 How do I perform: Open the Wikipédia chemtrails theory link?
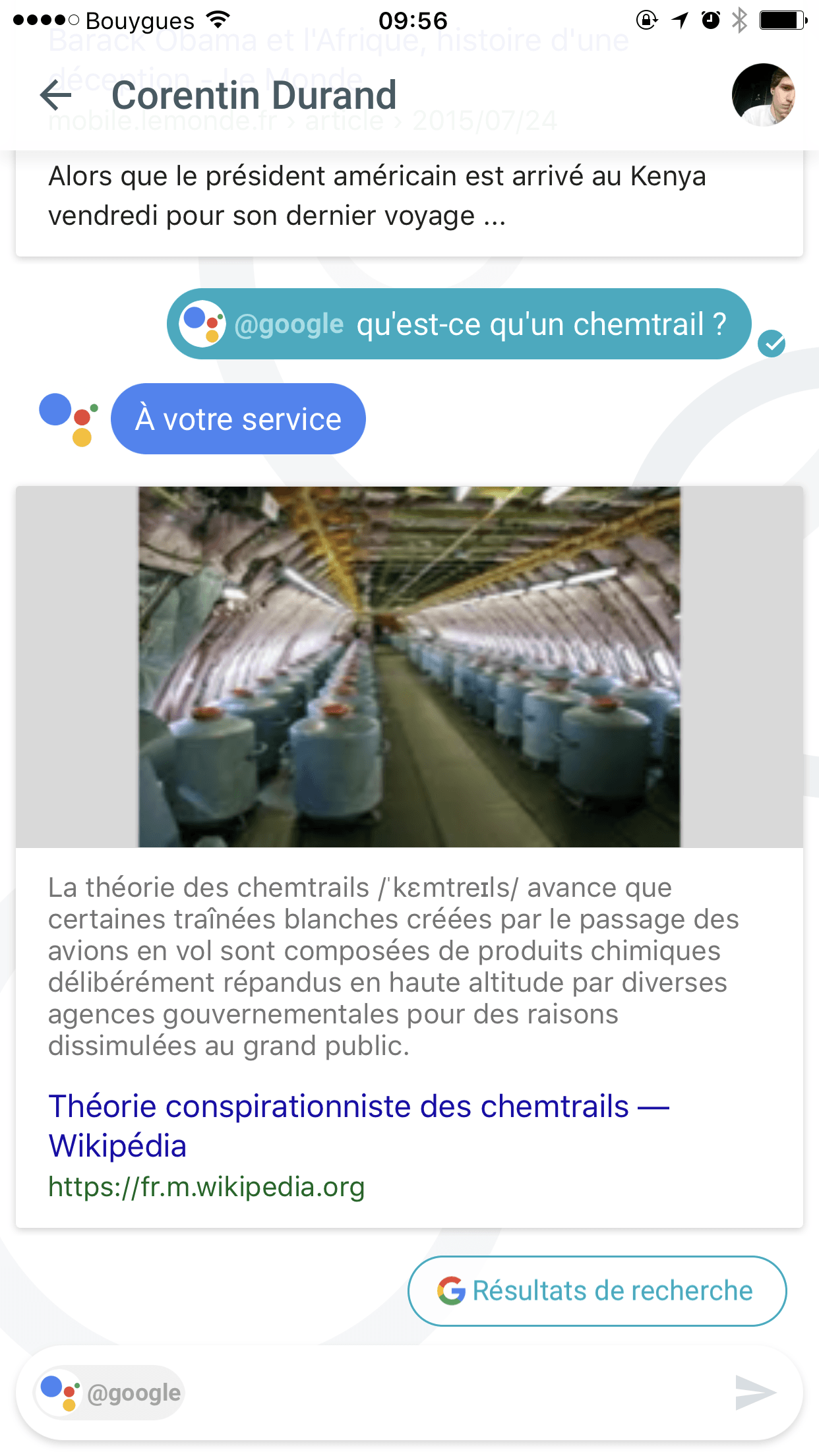coord(359,1126)
